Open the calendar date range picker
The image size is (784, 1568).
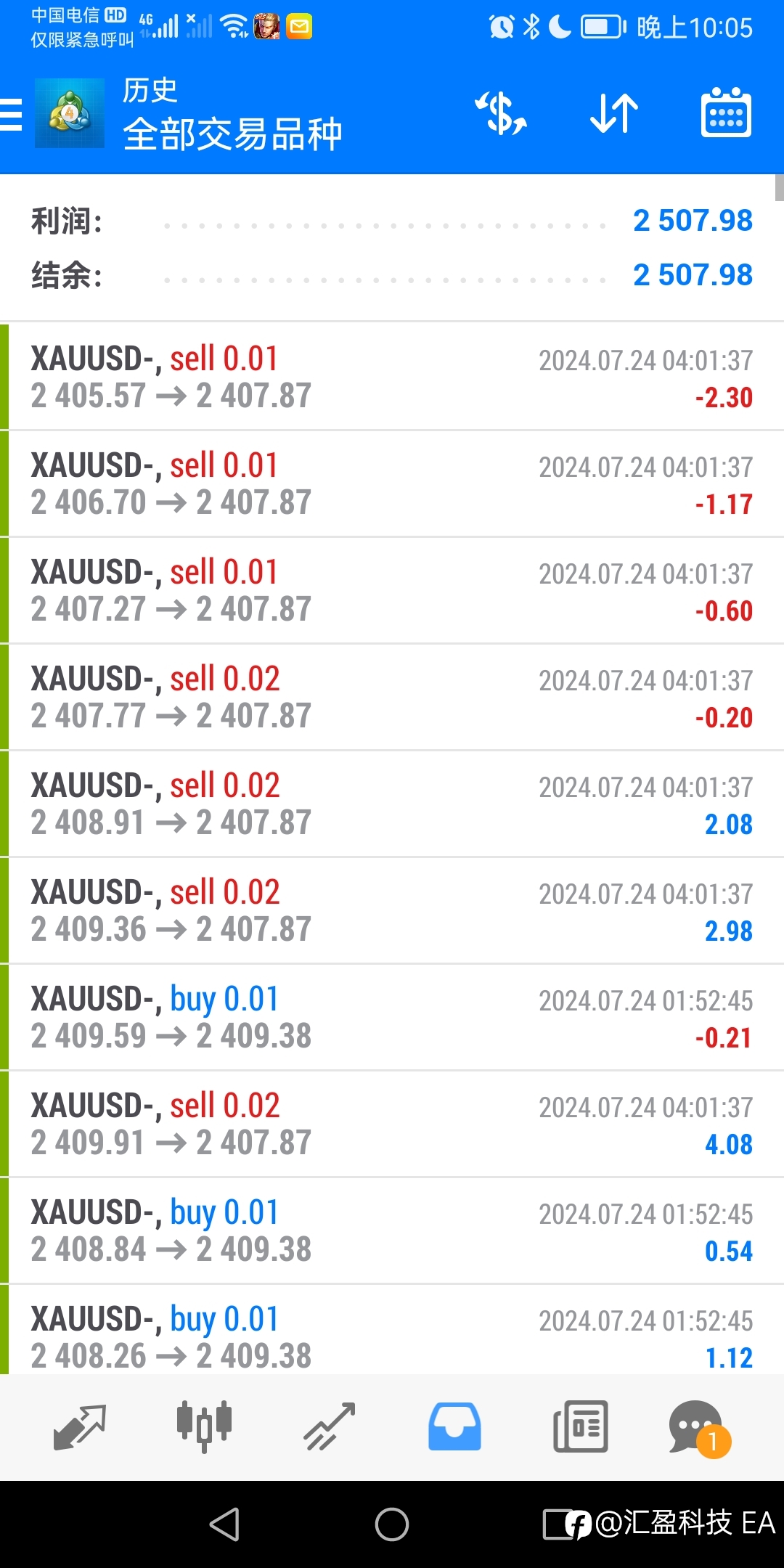(726, 113)
